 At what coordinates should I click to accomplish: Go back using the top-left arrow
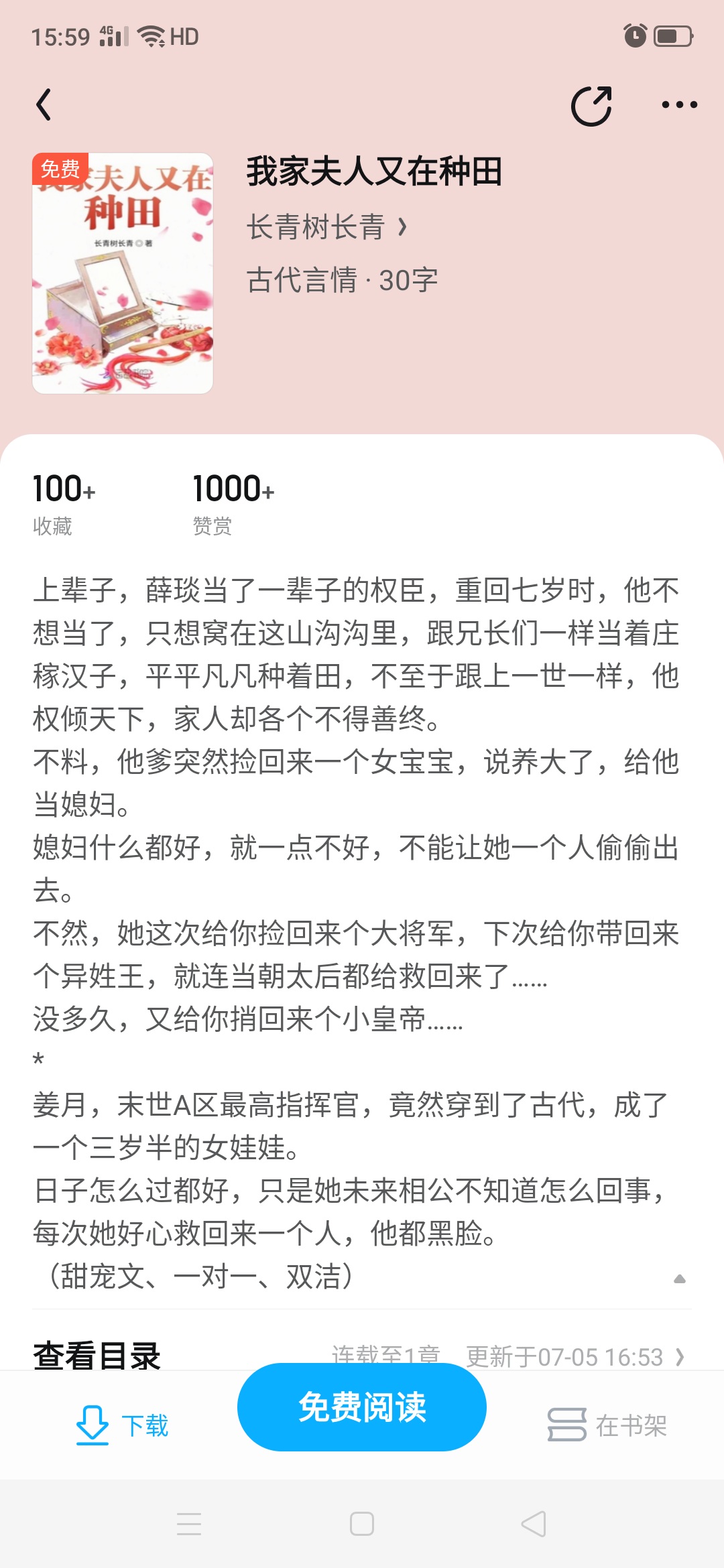click(44, 105)
